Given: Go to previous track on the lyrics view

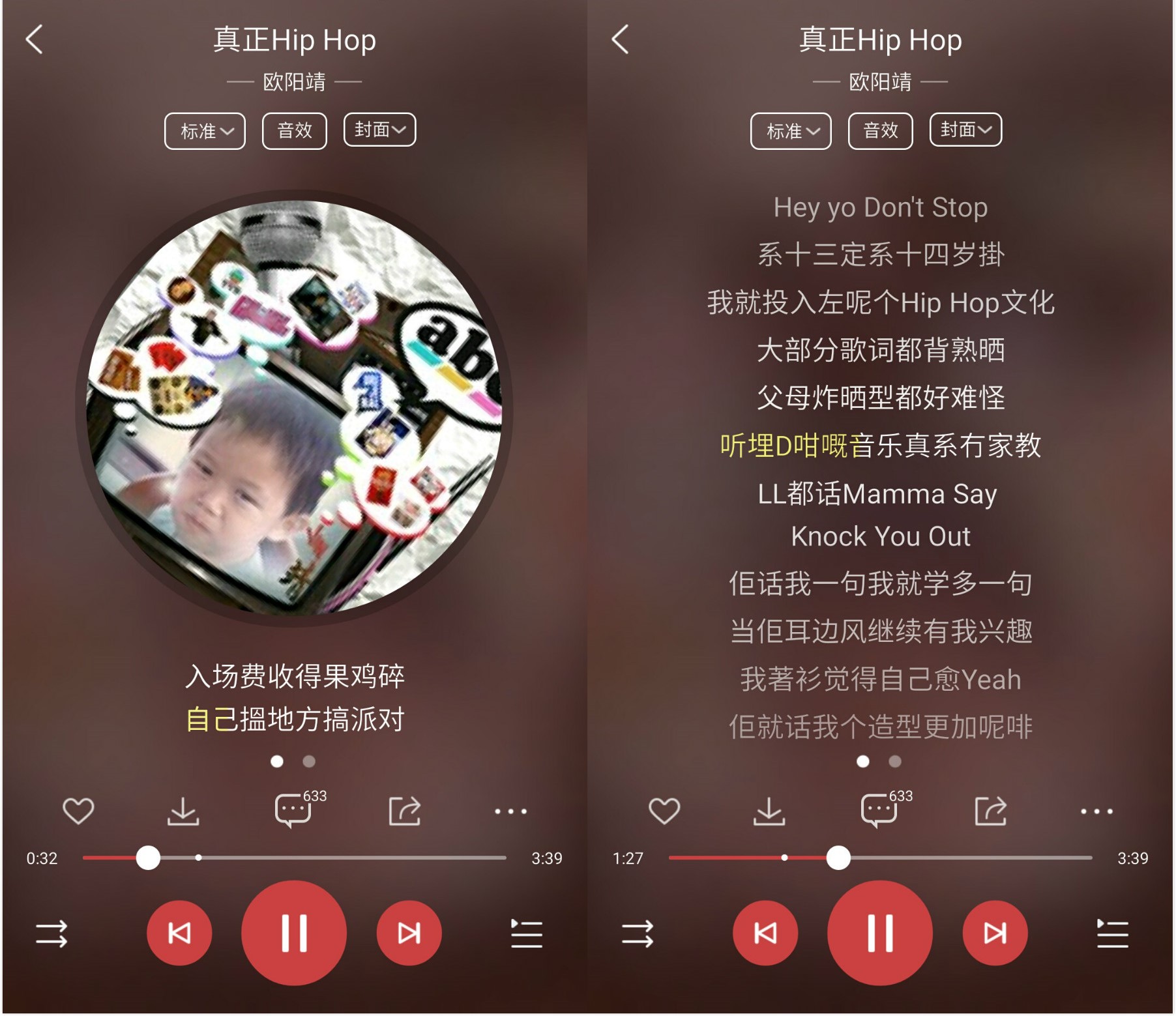Looking at the screenshot, I should point(765,933).
